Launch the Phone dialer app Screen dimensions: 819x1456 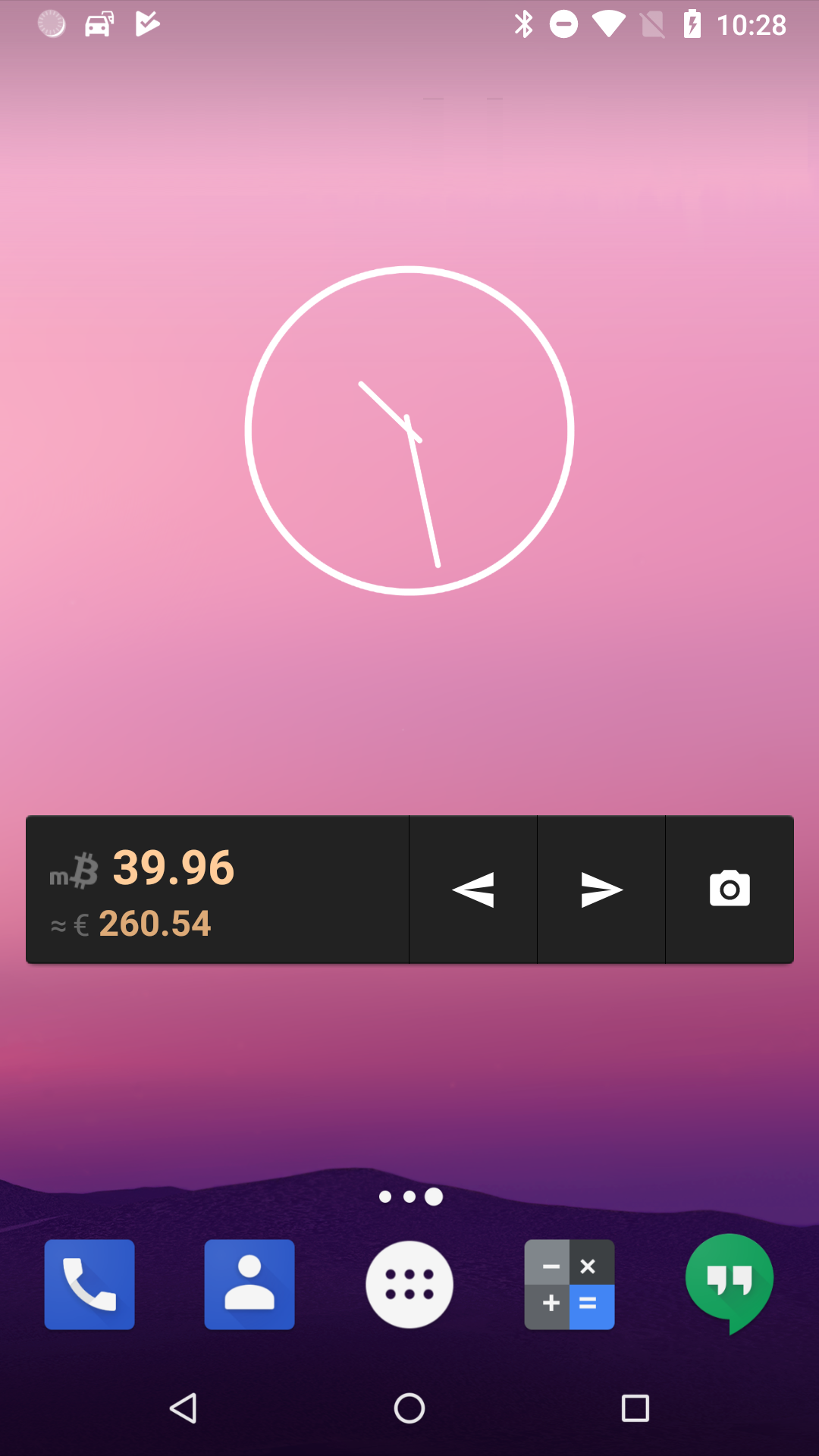point(89,1285)
